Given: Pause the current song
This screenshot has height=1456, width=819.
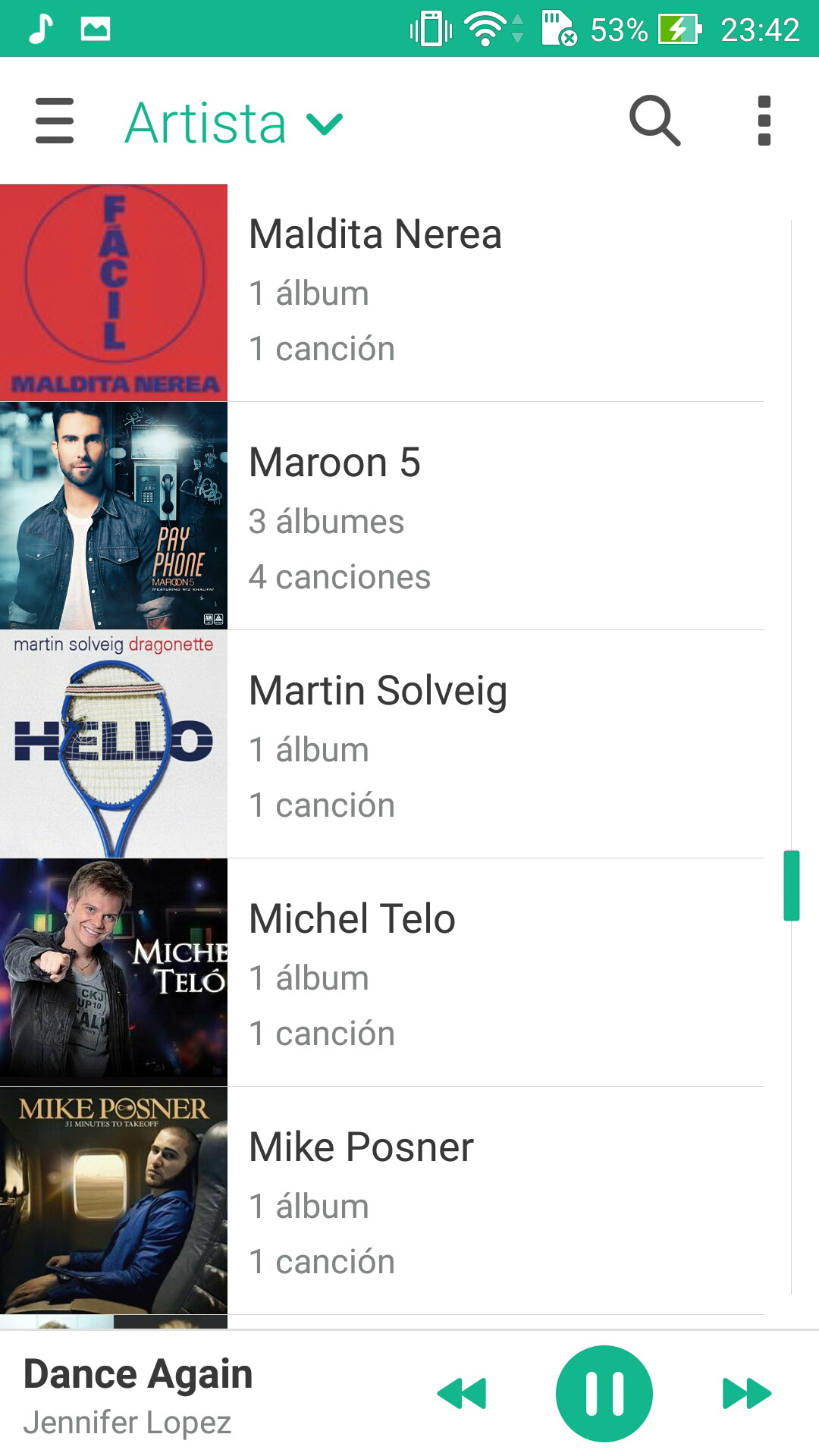Looking at the screenshot, I should click(x=604, y=1393).
